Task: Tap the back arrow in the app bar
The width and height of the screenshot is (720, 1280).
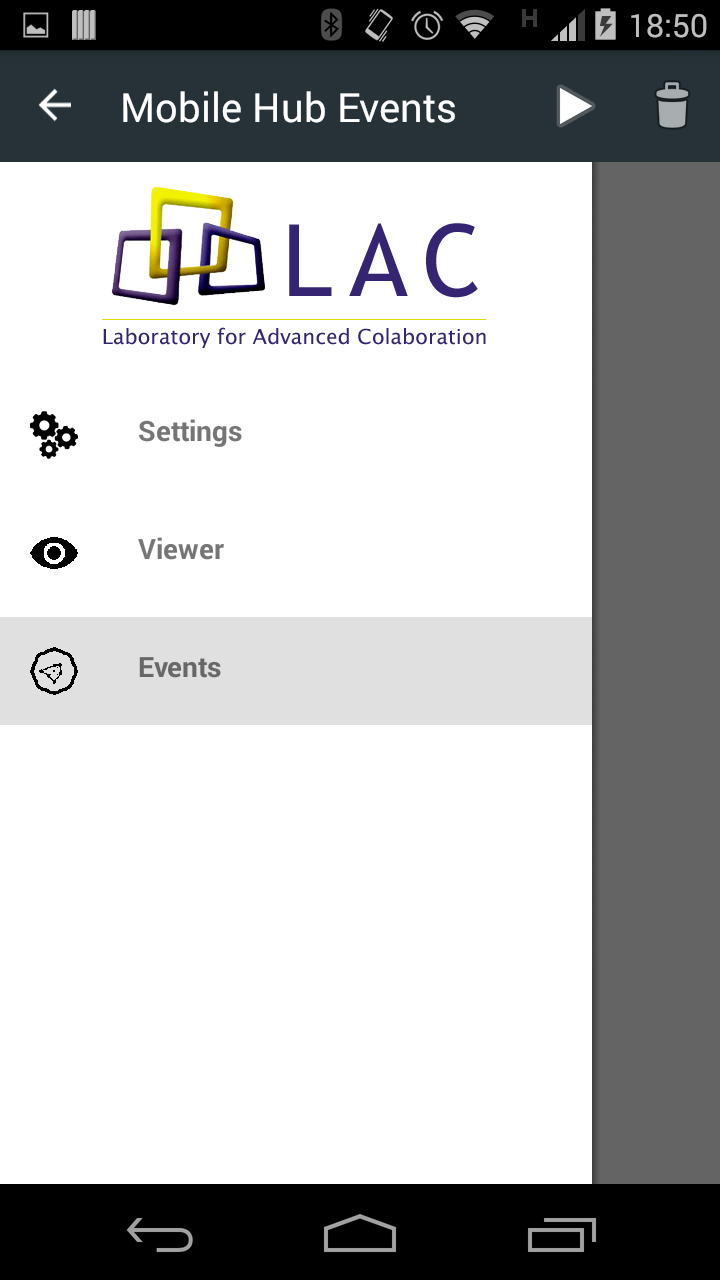Action: pos(55,106)
